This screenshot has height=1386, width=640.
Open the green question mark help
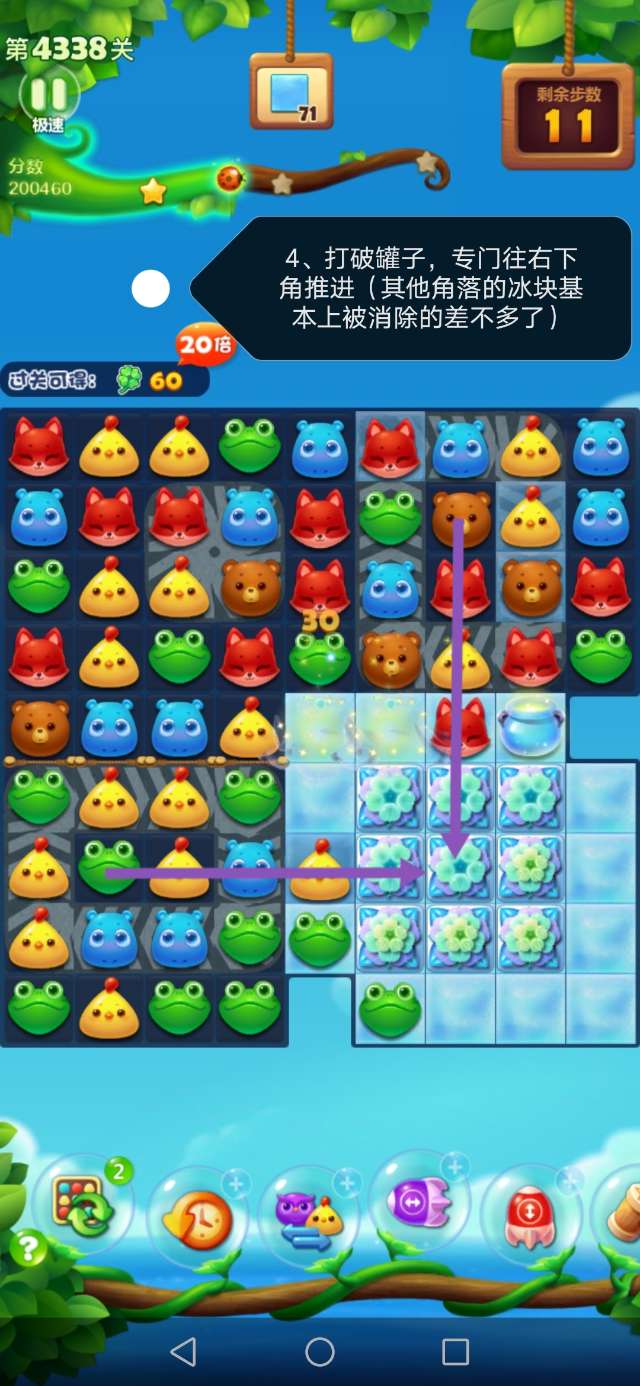pos(28,1248)
